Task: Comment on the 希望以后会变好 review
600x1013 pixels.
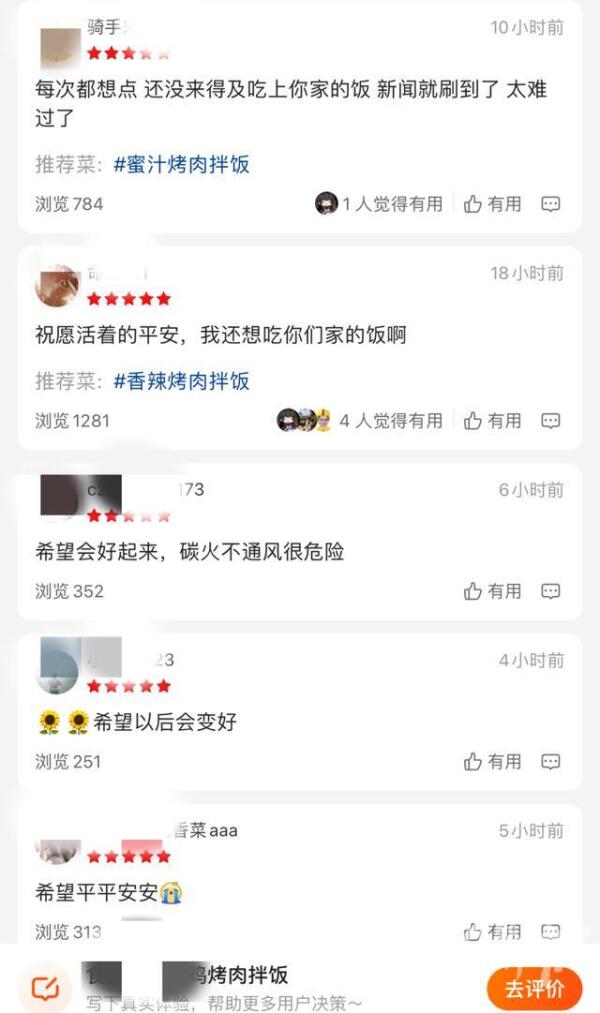Action: click(550, 762)
